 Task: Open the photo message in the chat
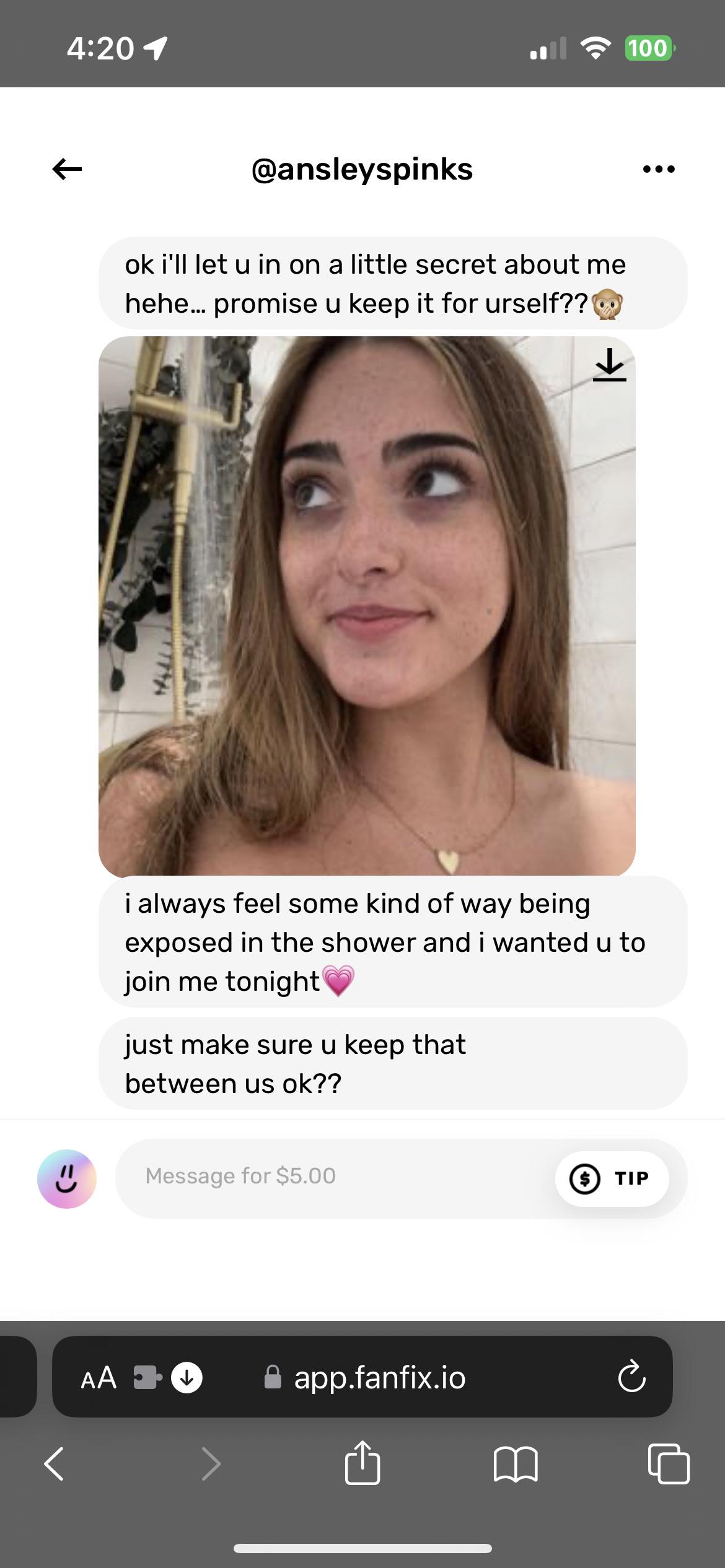(x=367, y=606)
